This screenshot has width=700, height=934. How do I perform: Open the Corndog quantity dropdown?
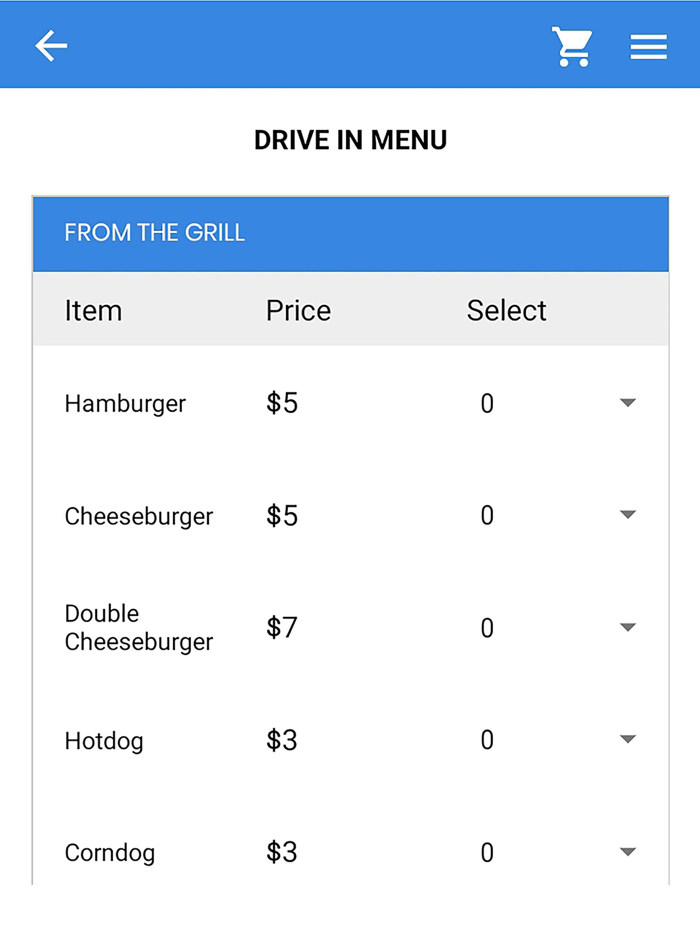tap(627, 852)
